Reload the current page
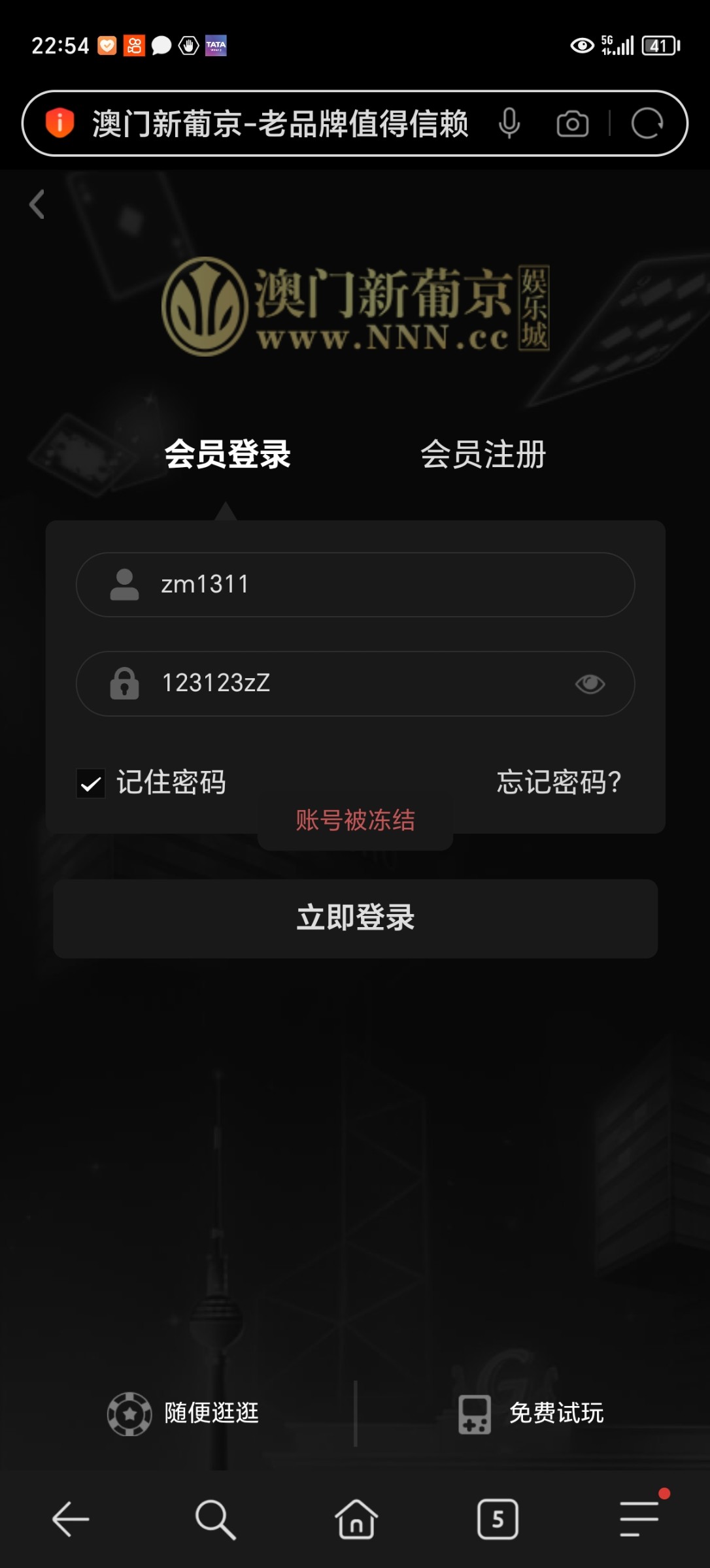The width and height of the screenshot is (710, 1568). pyautogui.click(x=647, y=123)
